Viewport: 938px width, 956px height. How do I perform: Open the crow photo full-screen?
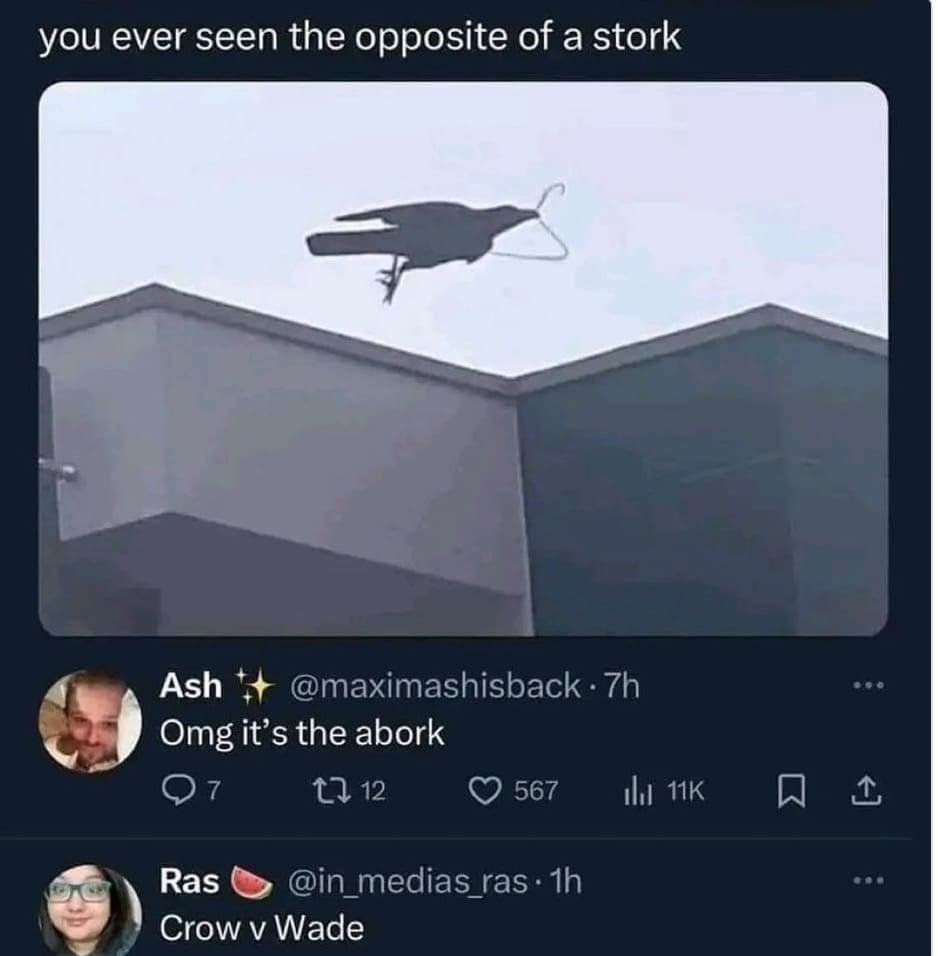point(468,365)
